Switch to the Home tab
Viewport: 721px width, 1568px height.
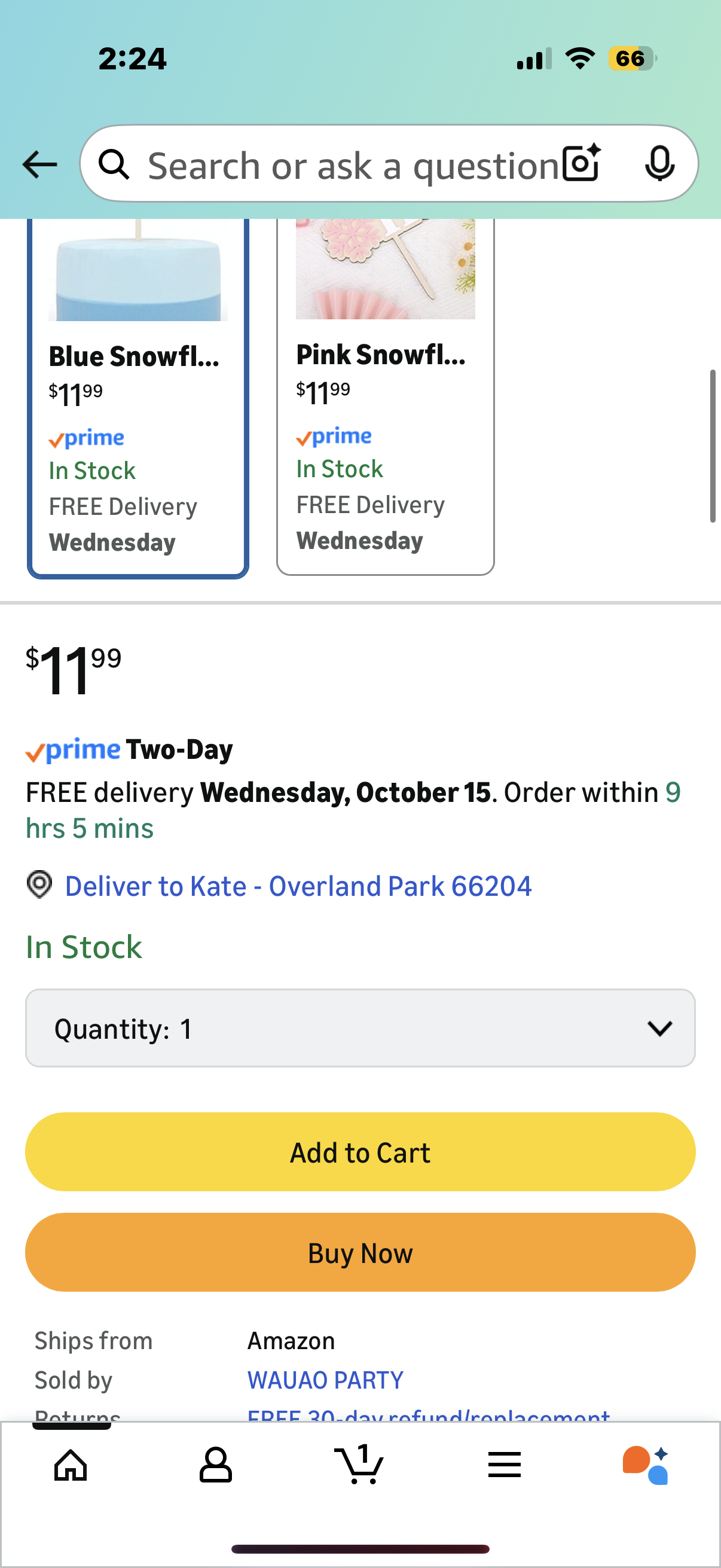click(71, 1465)
